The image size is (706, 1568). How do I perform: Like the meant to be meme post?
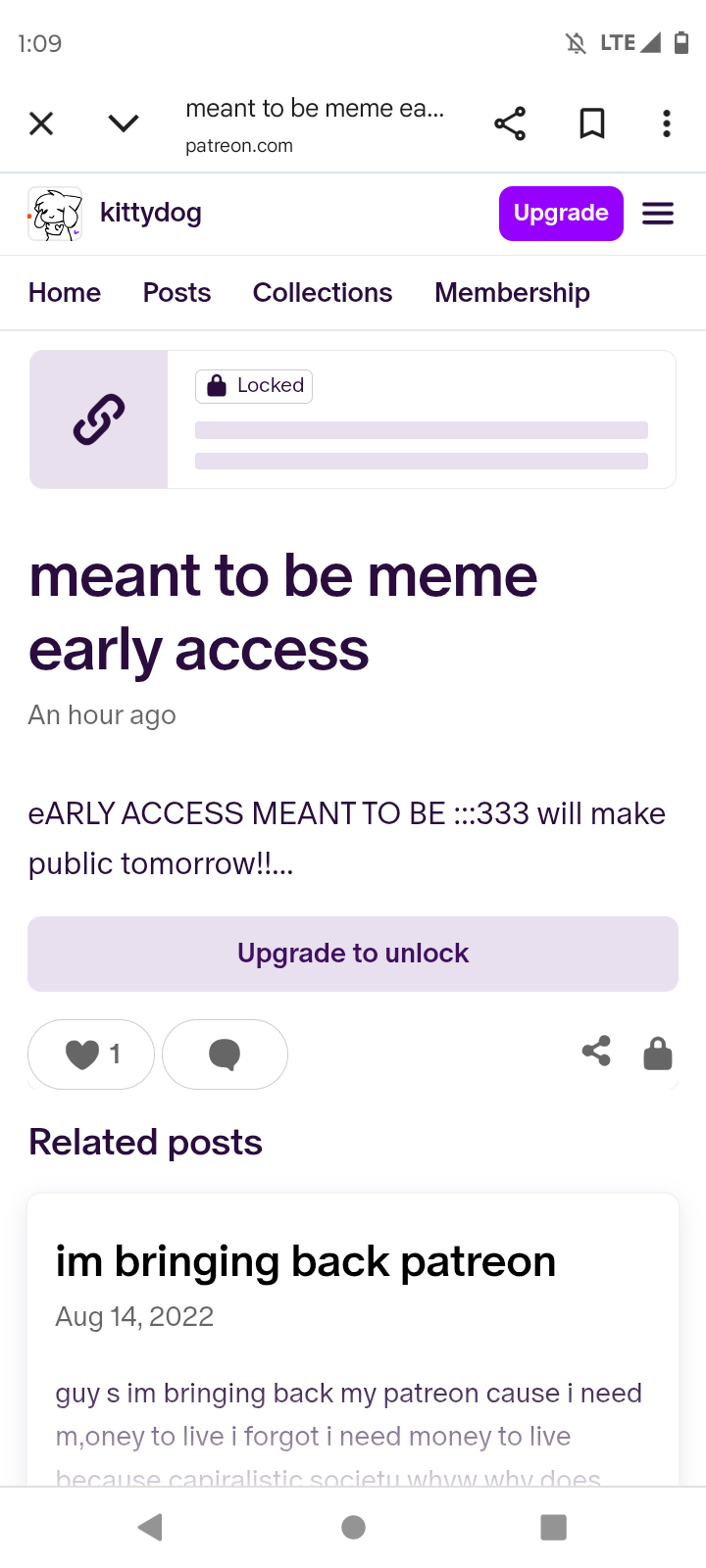click(x=91, y=1054)
